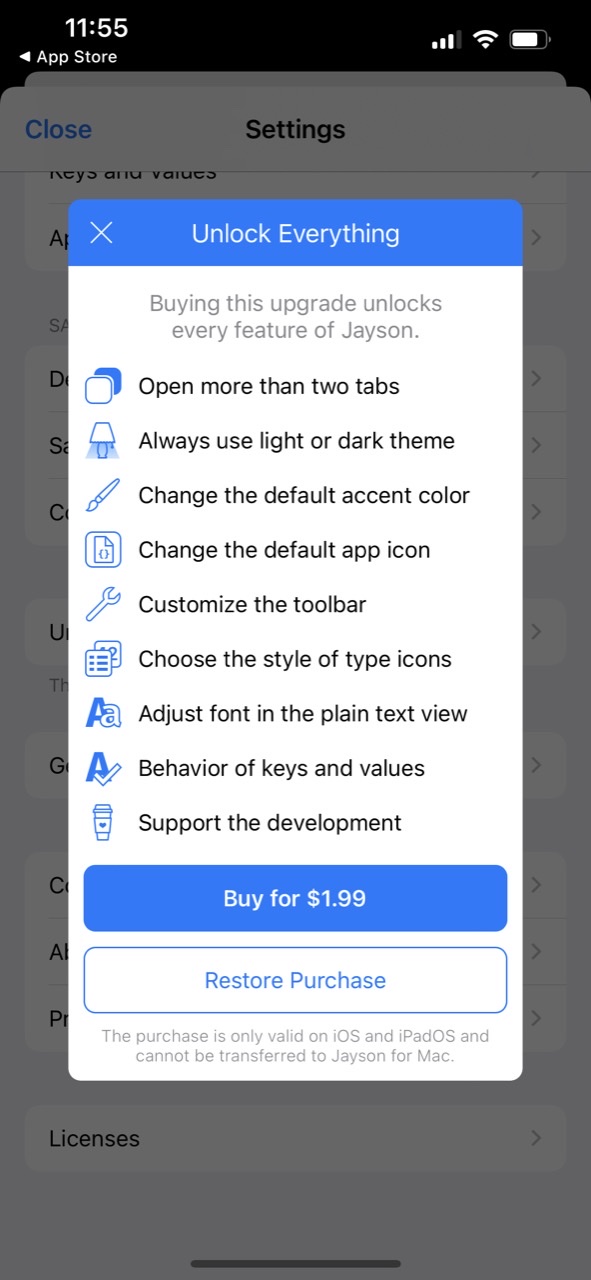This screenshot has height=1280, width=591.
Task: Tap Restore Purchase
Action: 295,980
